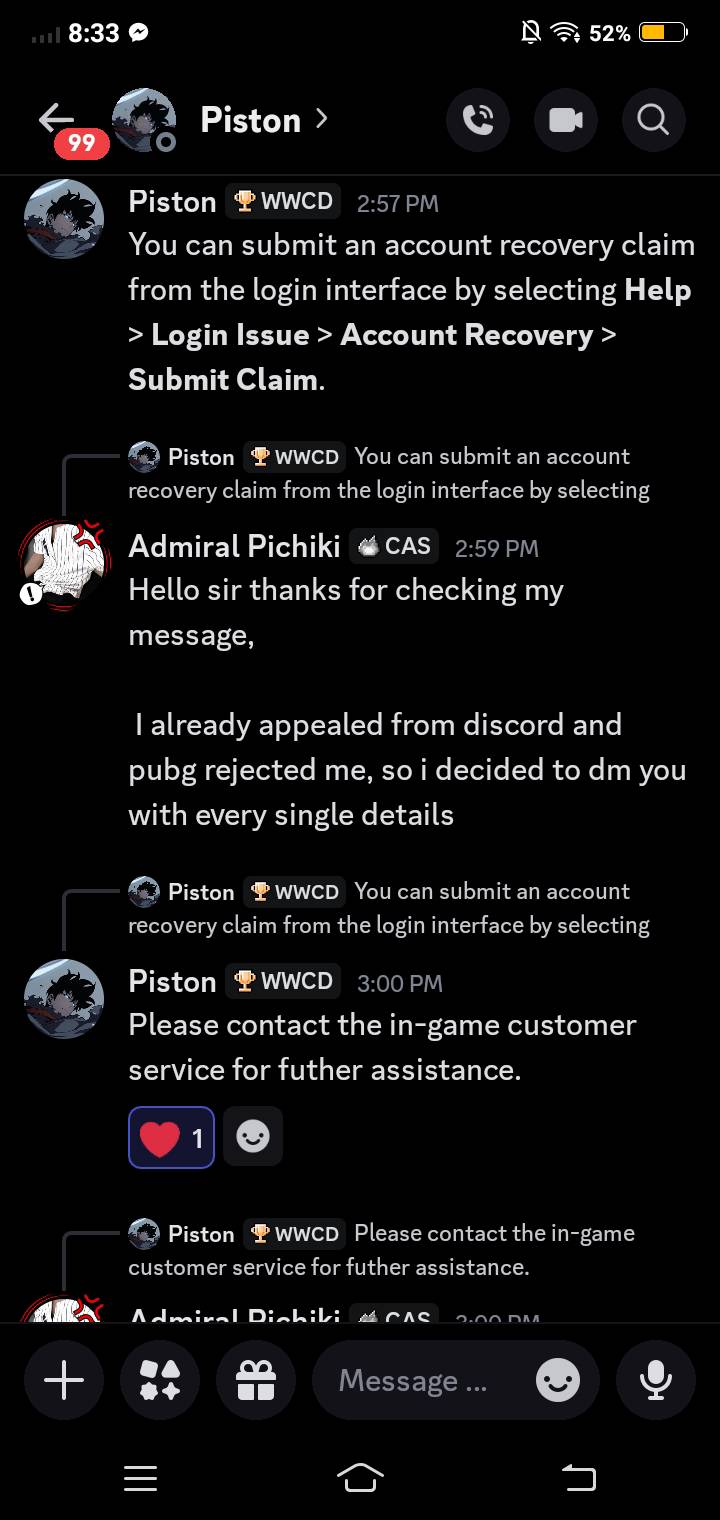The width and height of the screenshot is (720, 1520).
Task: Tap the system home button
Action: click(360, 1478)
